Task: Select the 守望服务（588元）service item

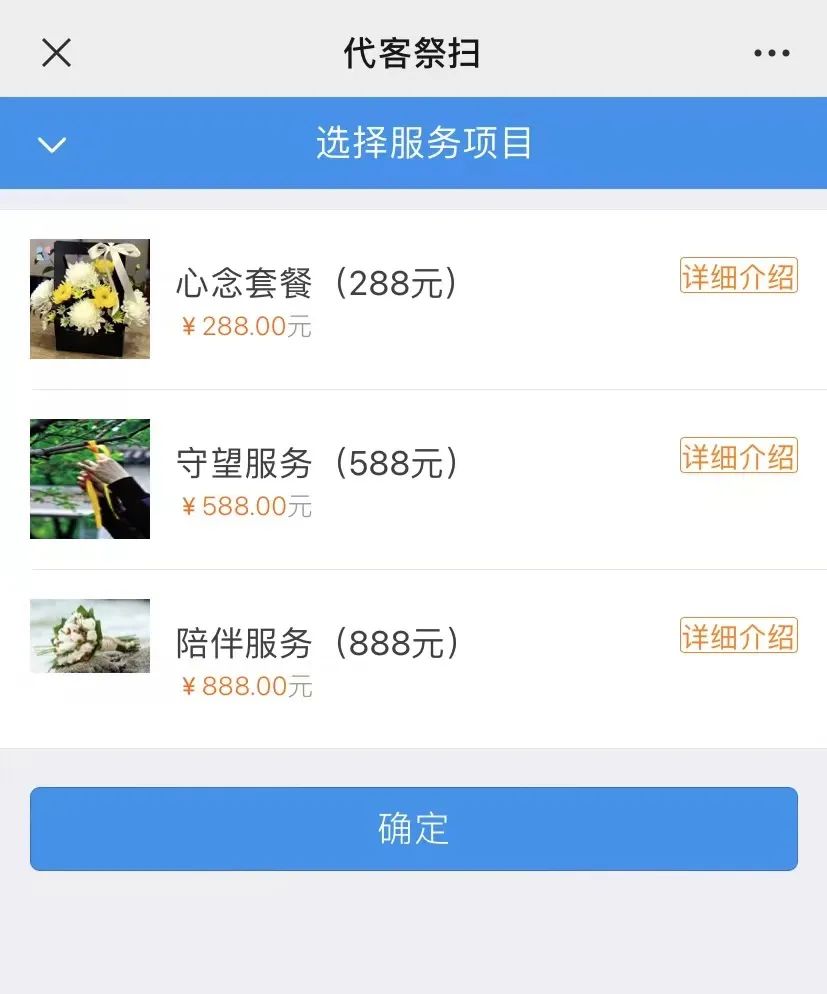Action: (400, 478)
